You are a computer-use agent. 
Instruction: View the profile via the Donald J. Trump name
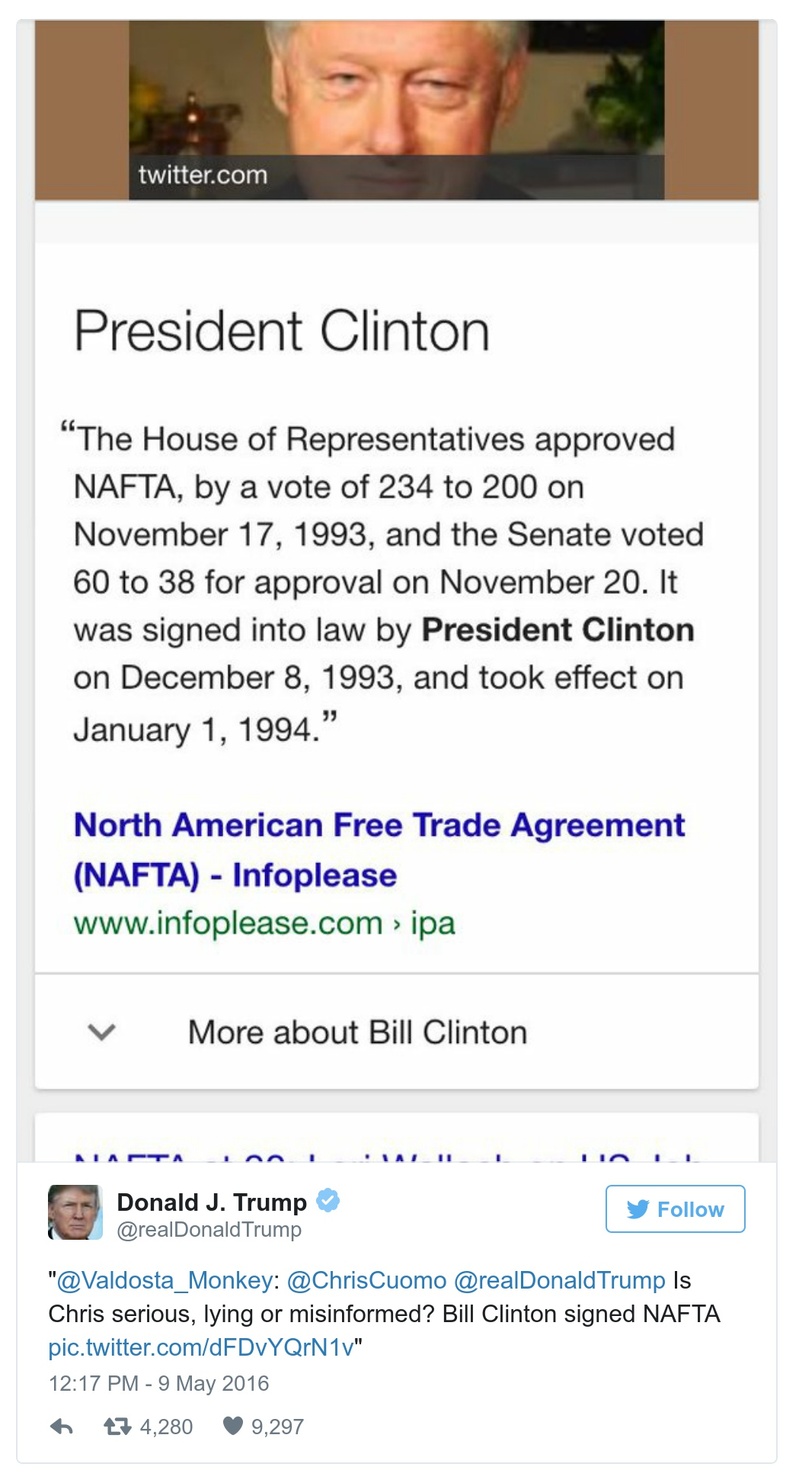212,1202
